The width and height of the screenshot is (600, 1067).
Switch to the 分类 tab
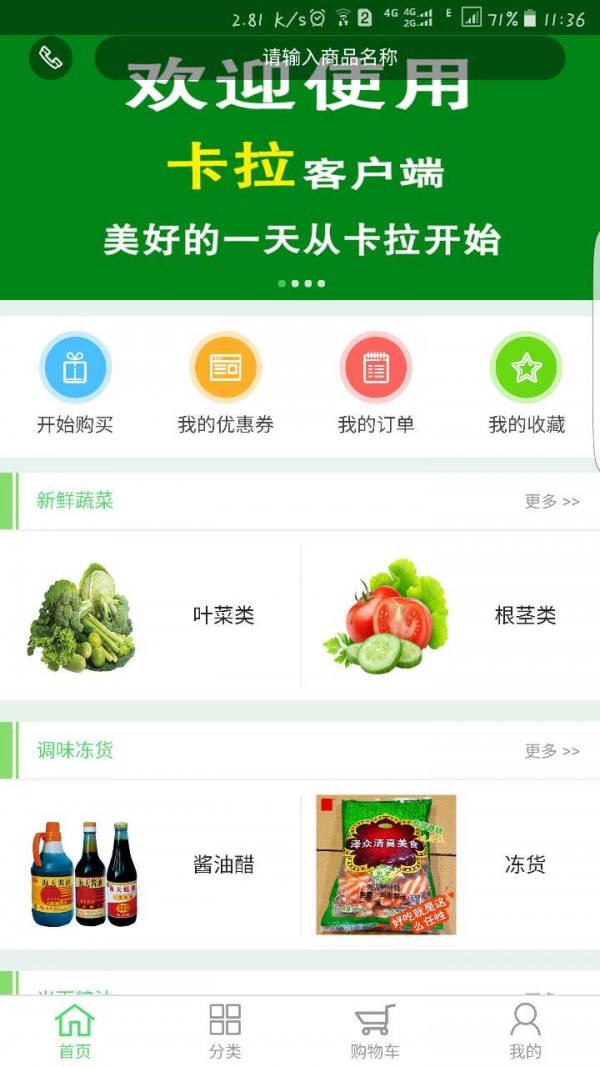pyautogui.click(x=225, y=1031)
